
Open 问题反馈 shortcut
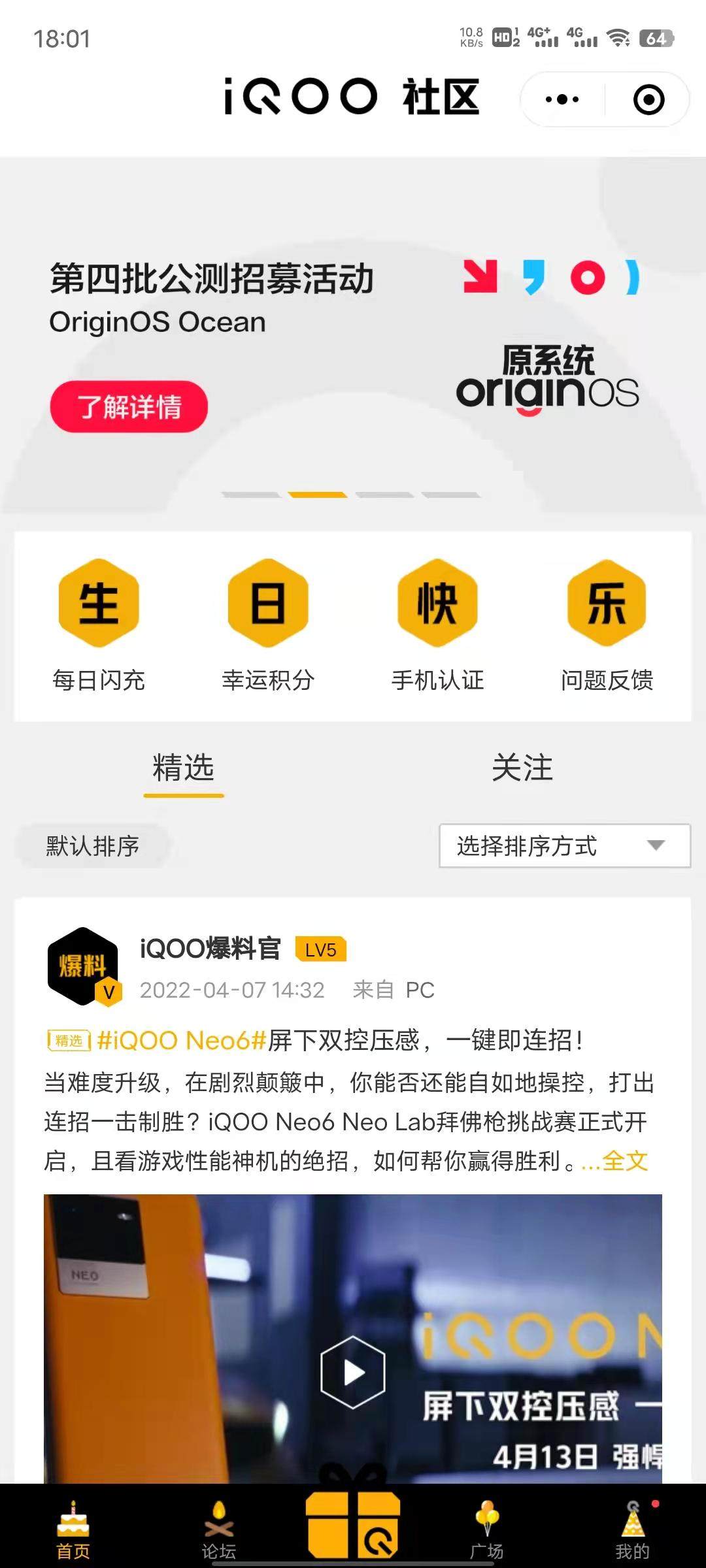[x=607, y=624]
